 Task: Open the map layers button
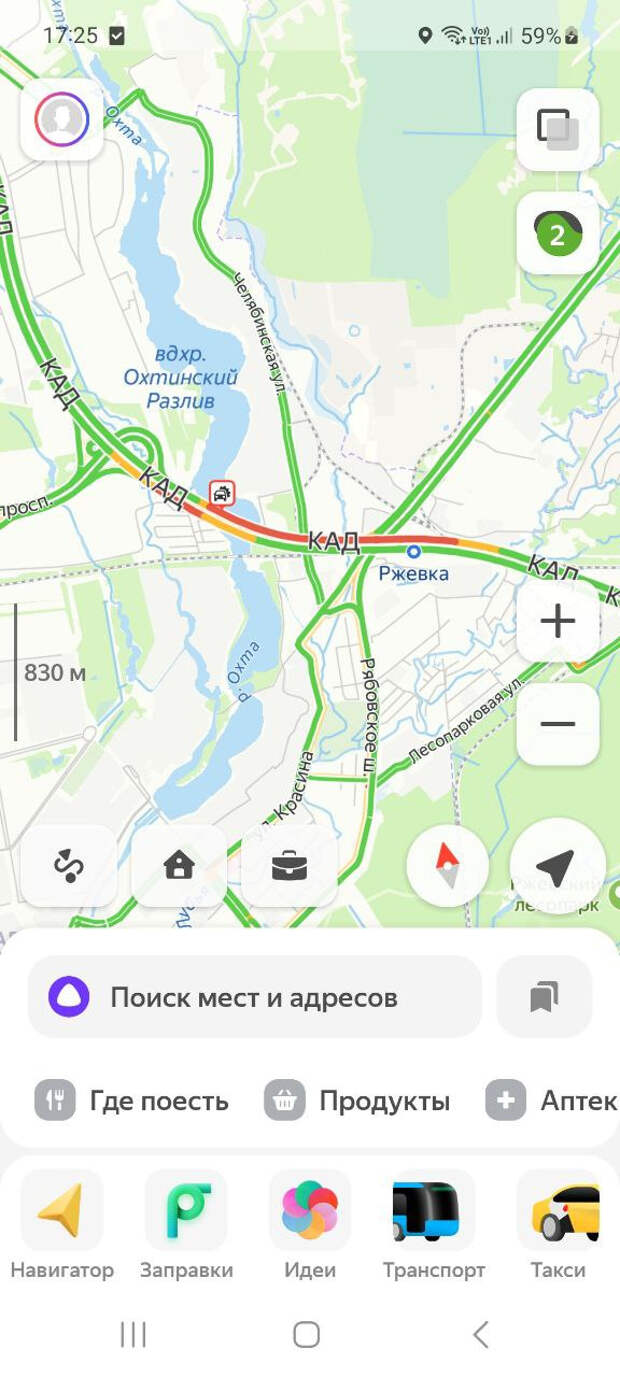(558, 130)
